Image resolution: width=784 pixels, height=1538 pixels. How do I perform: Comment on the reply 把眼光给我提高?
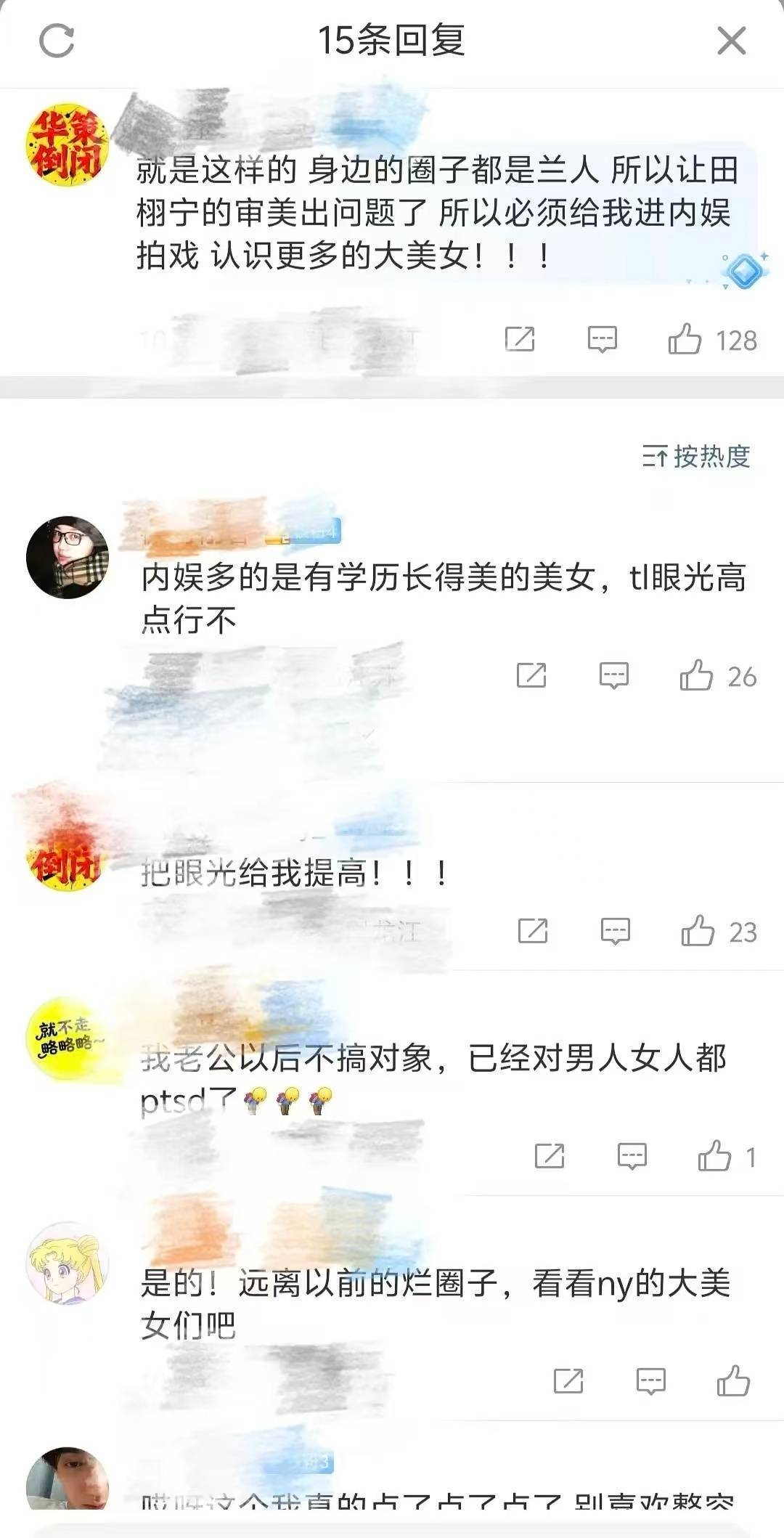click(x=615, y=931)
